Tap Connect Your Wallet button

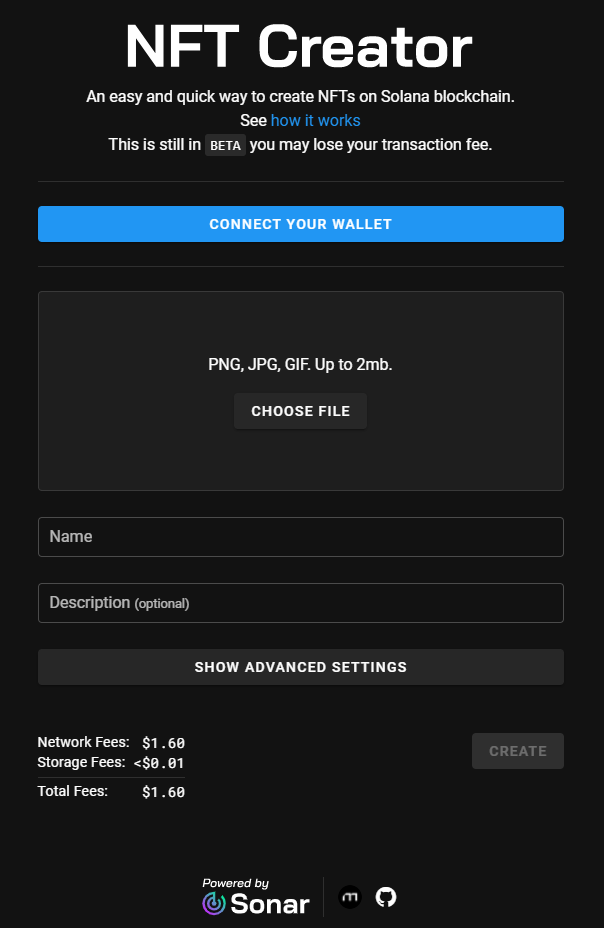tap(300, 224)
